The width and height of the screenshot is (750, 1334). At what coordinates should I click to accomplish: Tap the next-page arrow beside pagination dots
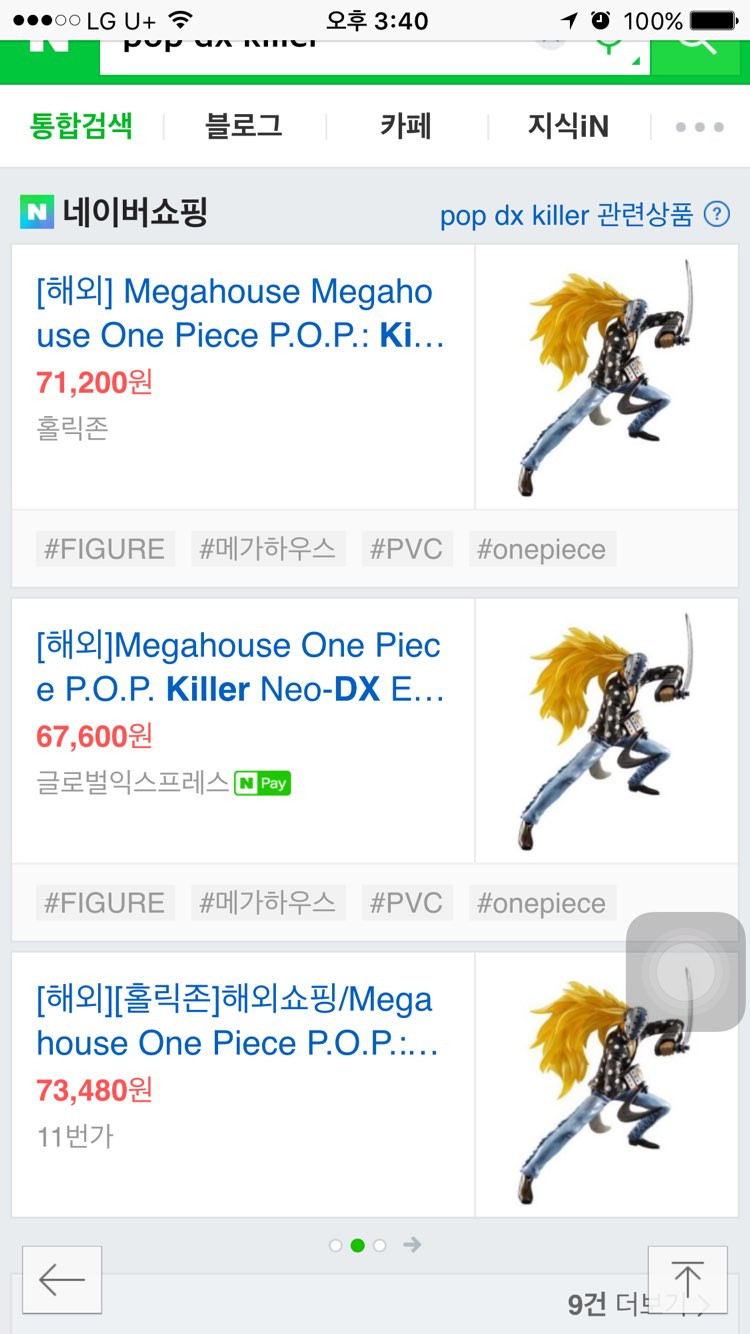click(411, 1245)
